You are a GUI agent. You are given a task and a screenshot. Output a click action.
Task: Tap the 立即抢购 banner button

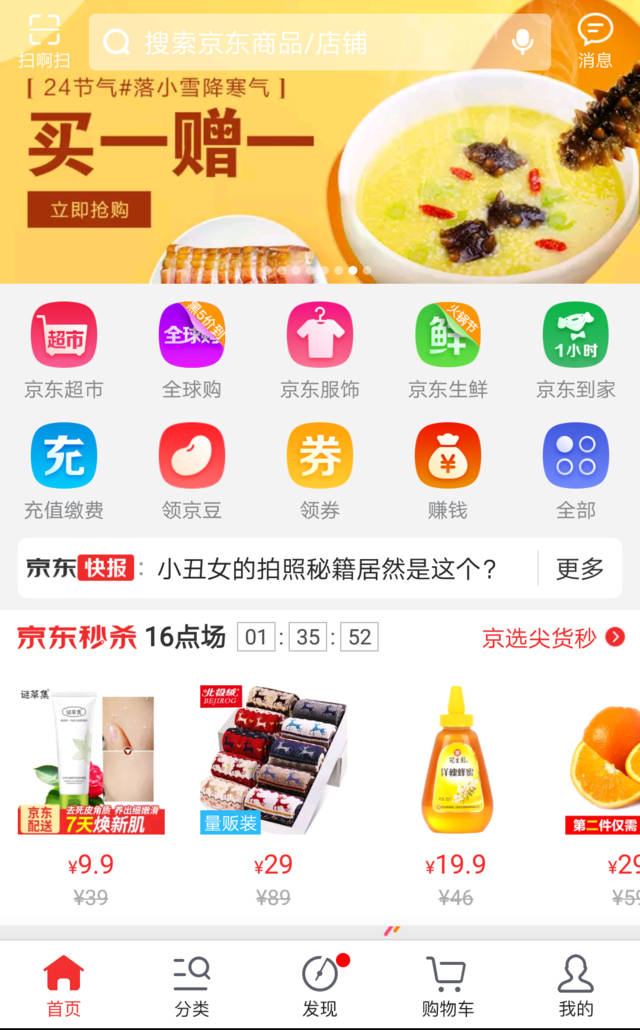click(x=89, y=209)
